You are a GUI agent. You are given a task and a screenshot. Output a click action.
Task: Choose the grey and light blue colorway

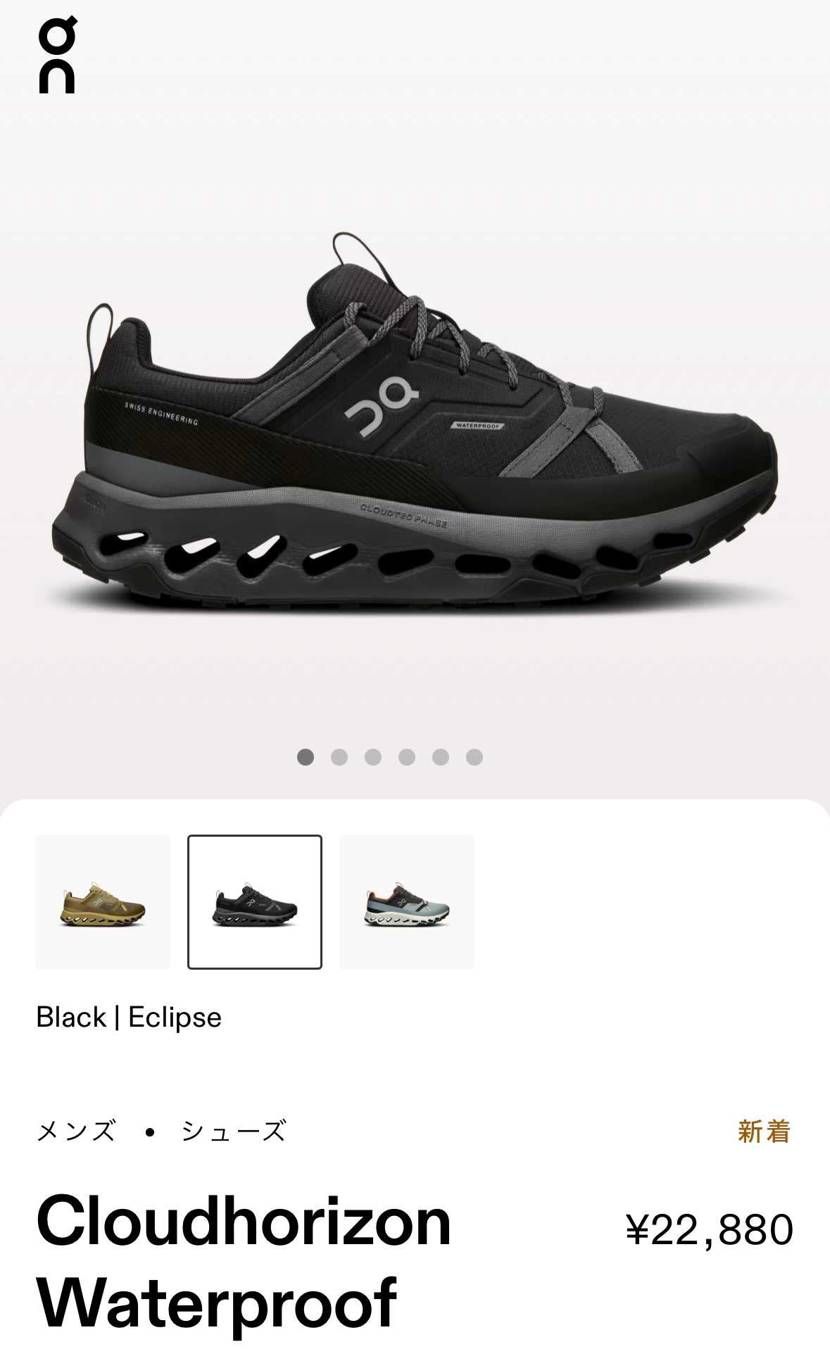[x=407, y=902]
